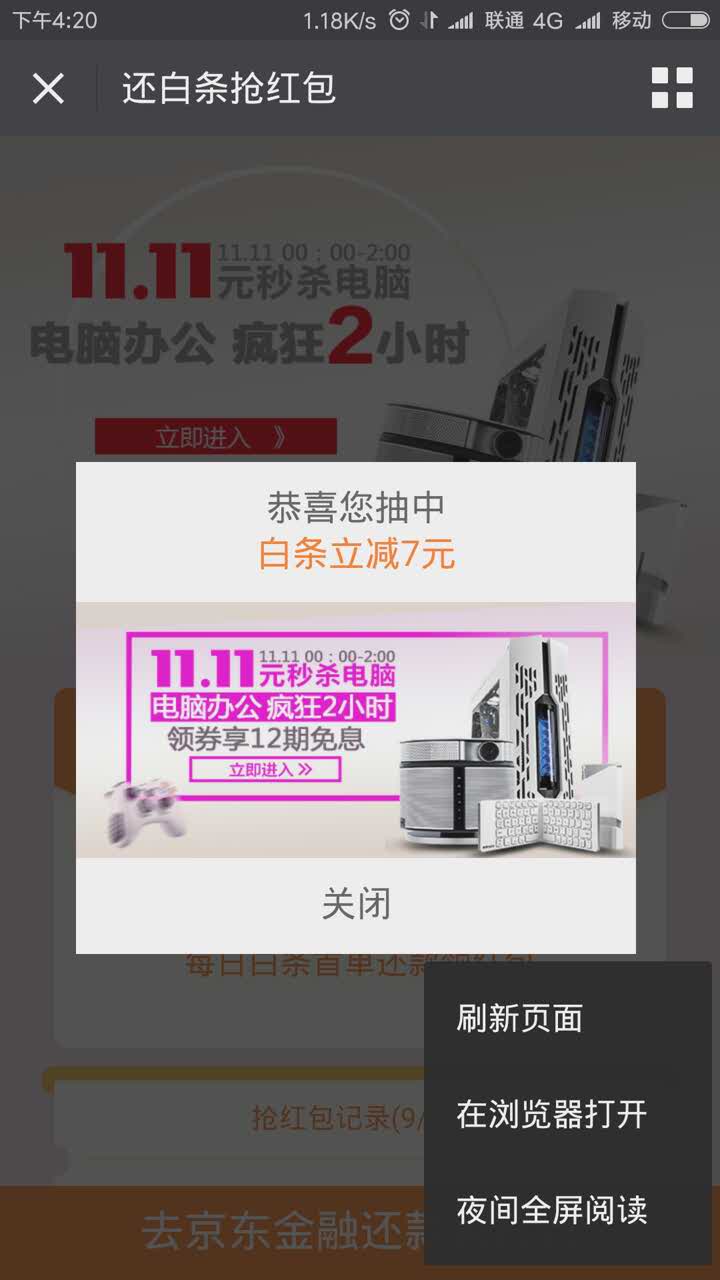This screenshot has width=720, height=1280.
Task: Tap 关闭 to dismiss the prize dialog
Action: pyautogui.click(x=356, y=904)
